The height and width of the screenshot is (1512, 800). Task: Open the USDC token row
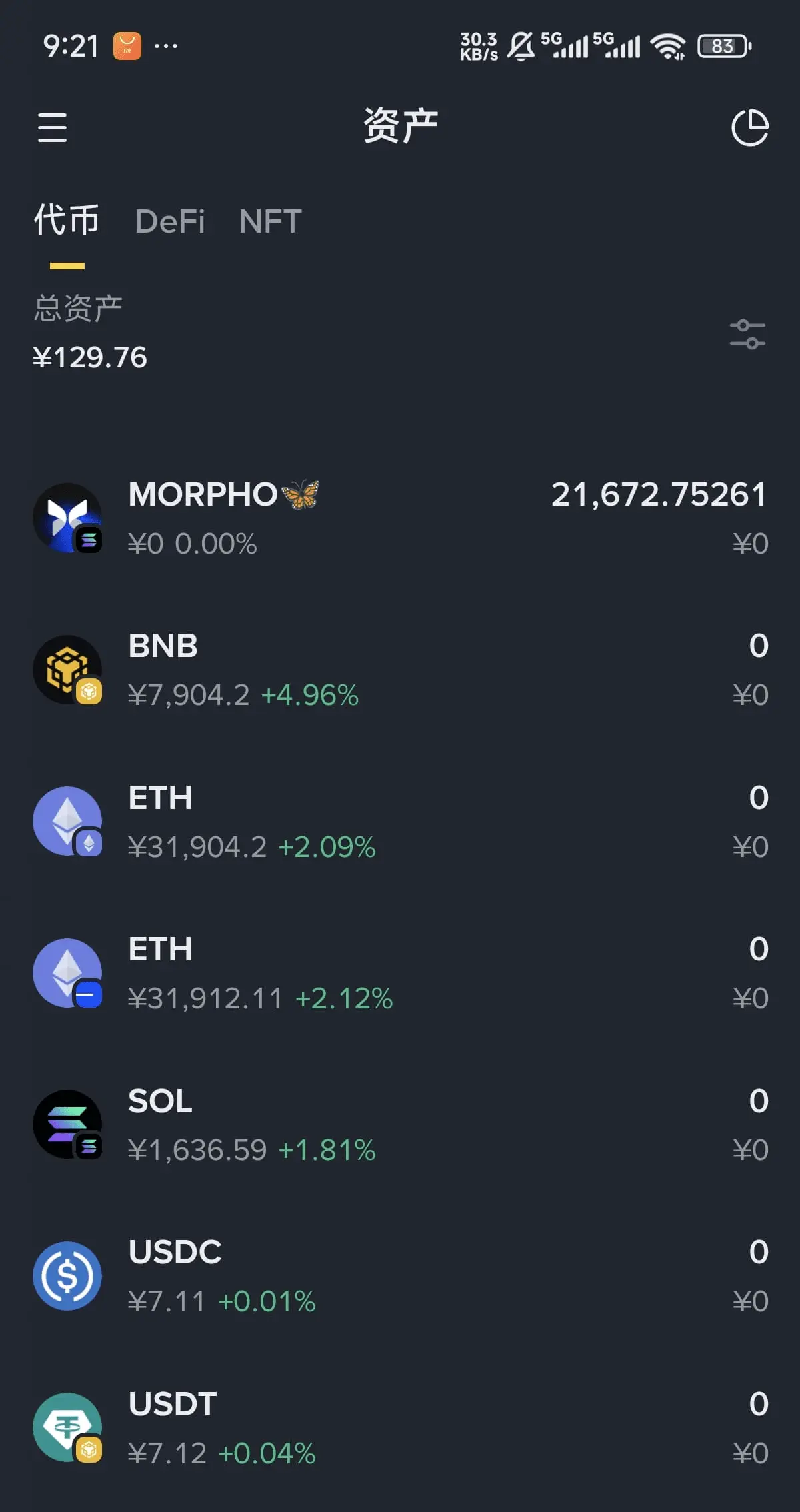[x=400, y=1275]
